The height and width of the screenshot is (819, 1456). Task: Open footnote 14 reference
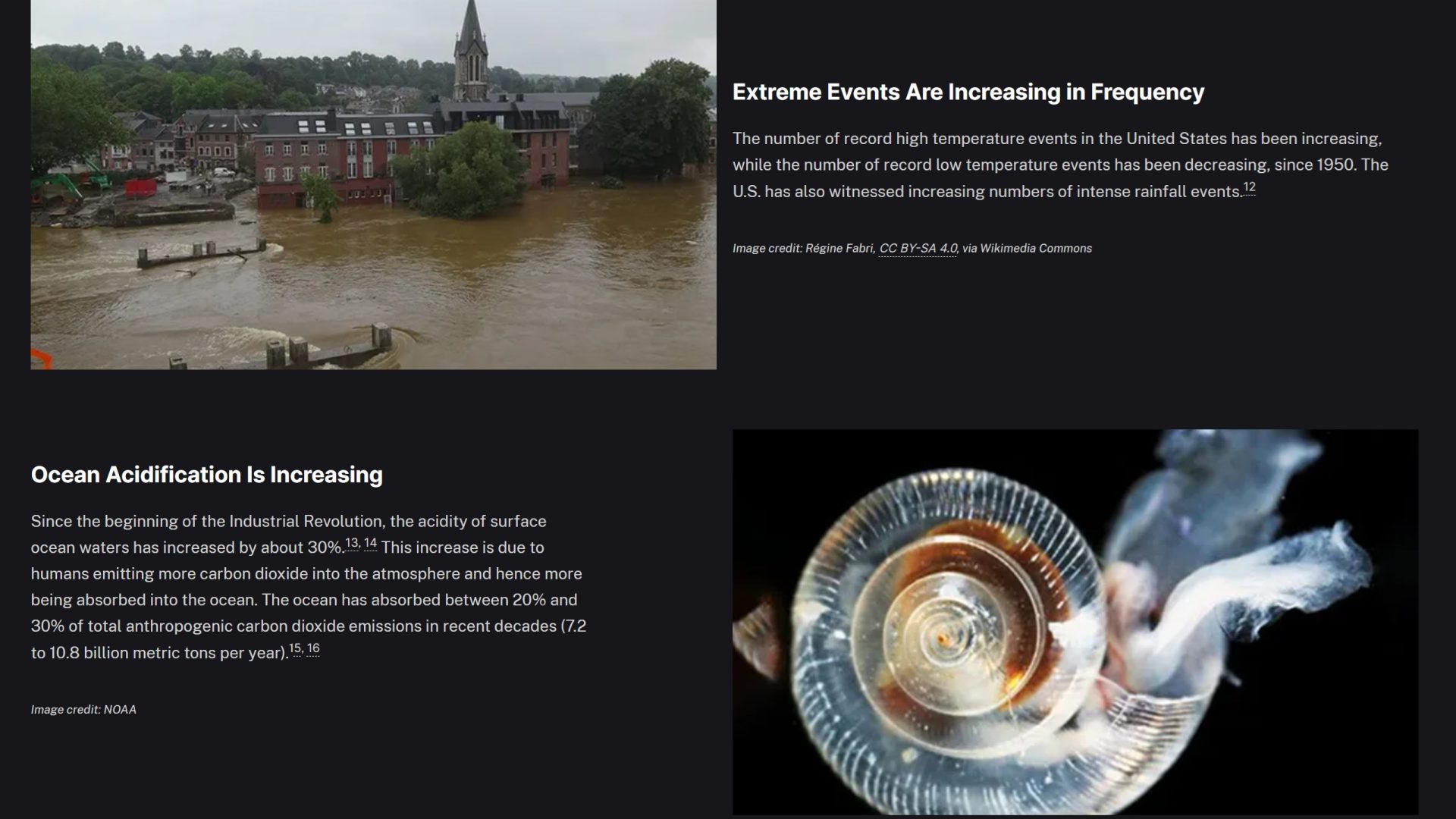pyautogui.click(x=370, y=543)
